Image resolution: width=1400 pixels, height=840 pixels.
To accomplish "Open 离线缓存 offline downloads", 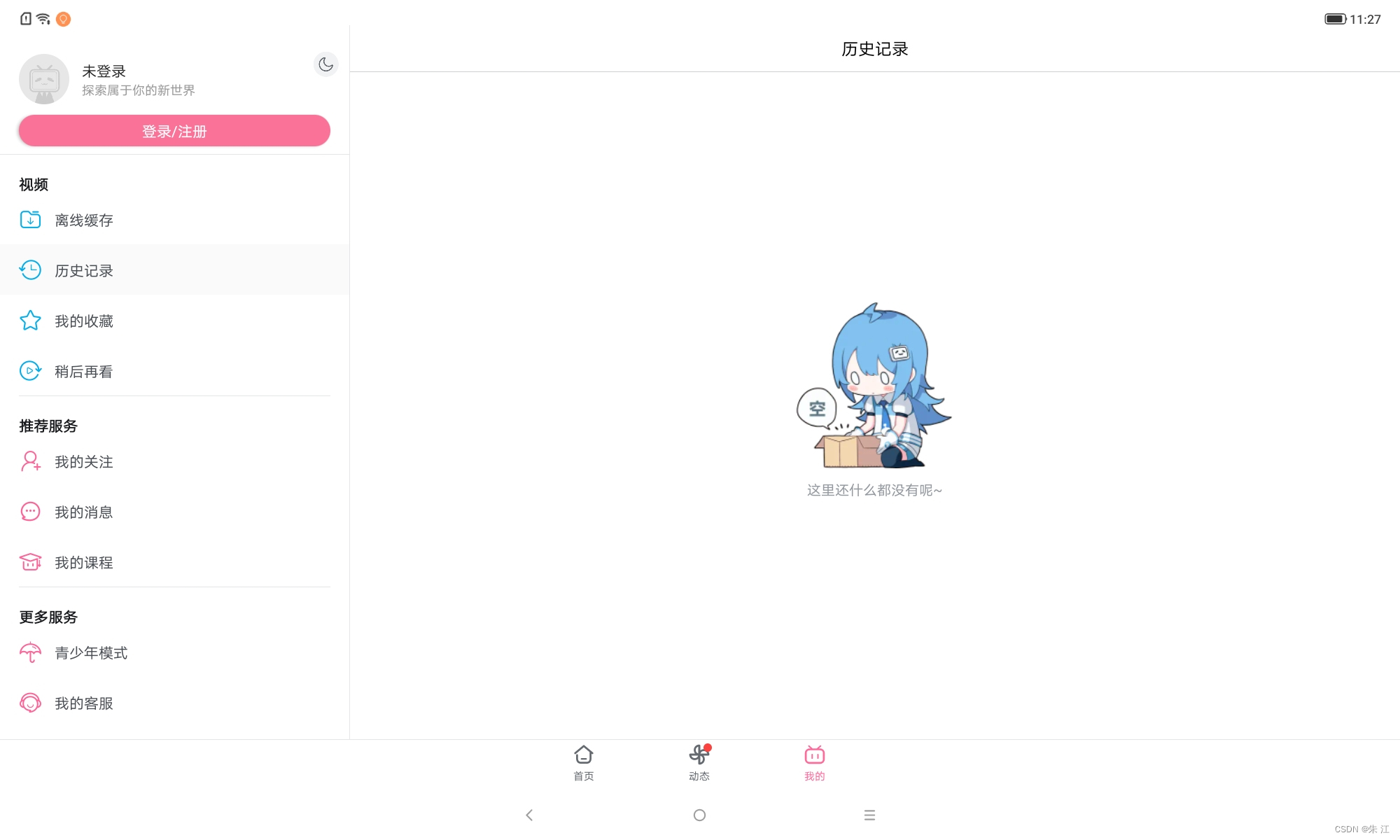I will coord(84,220).
